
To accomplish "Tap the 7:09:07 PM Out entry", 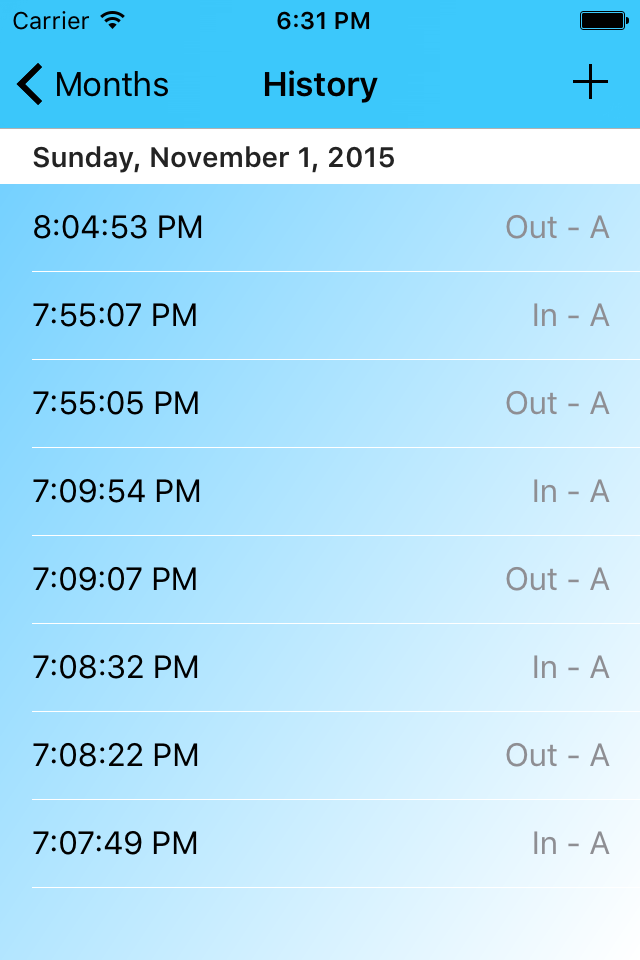I will 320,580.
